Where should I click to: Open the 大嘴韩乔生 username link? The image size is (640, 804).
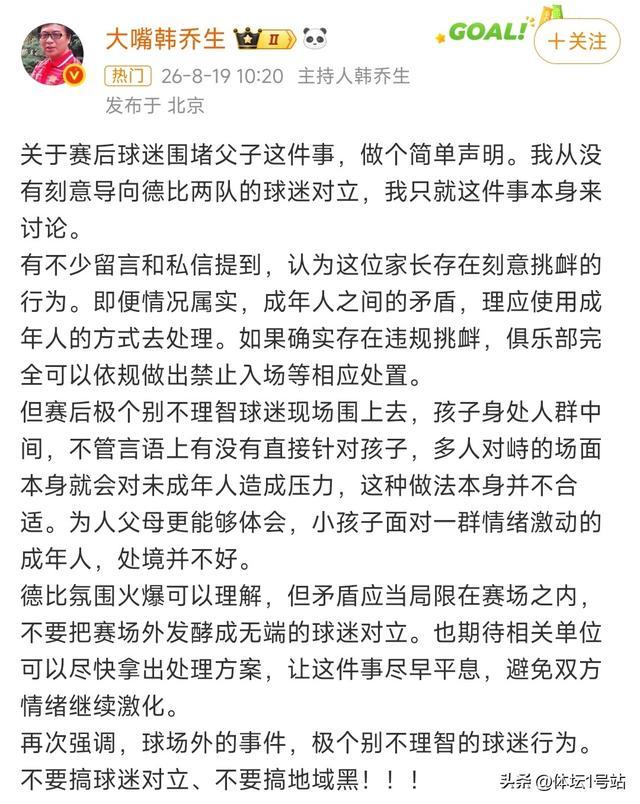(165, 39)
